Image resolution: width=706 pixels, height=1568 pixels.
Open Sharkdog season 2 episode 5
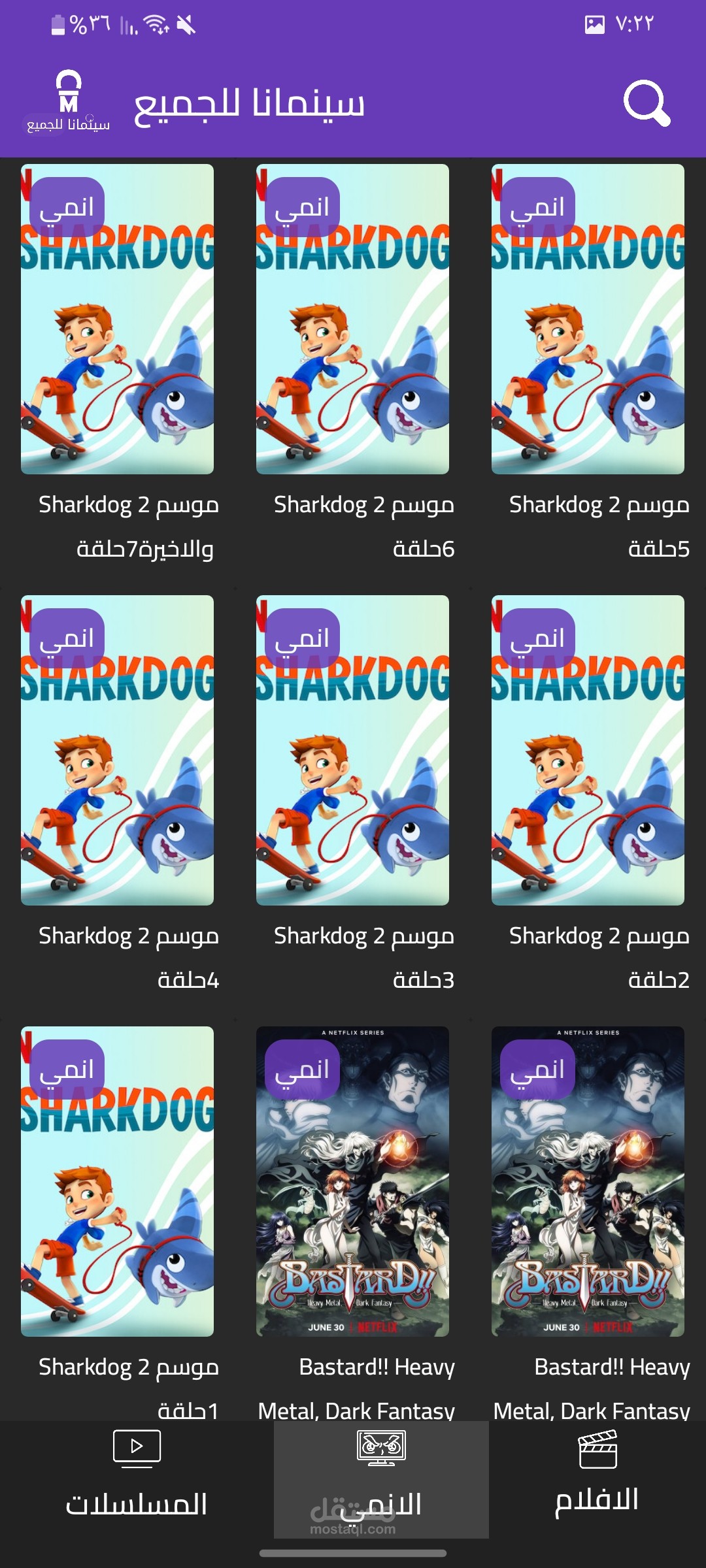(588, 319)
